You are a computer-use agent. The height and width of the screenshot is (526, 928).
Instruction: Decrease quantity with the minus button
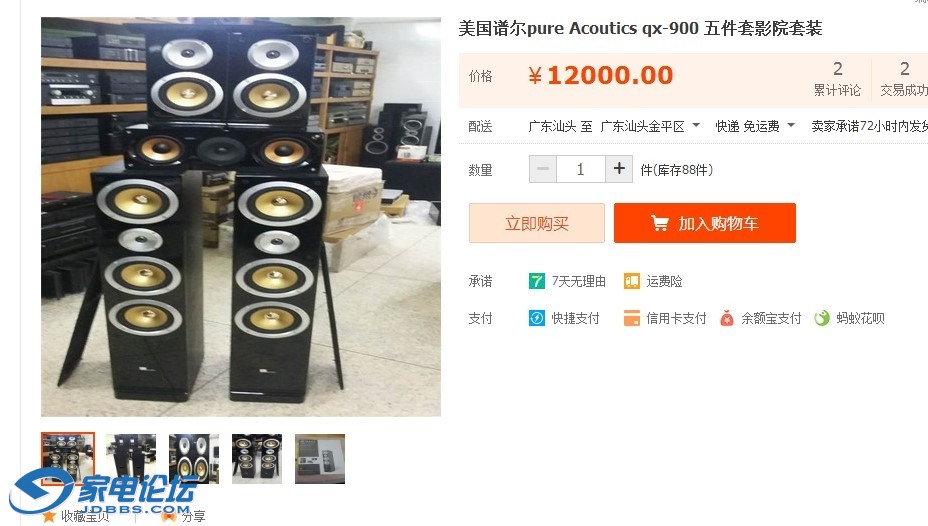point(543,169)
